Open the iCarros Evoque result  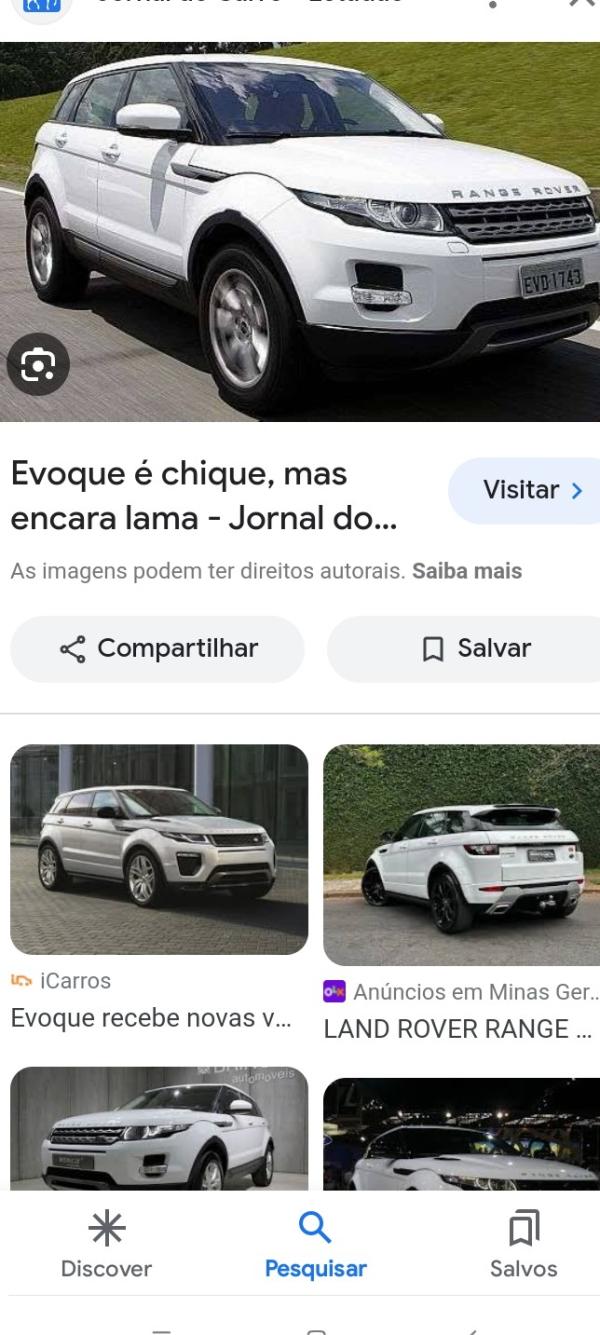[159, 849]
